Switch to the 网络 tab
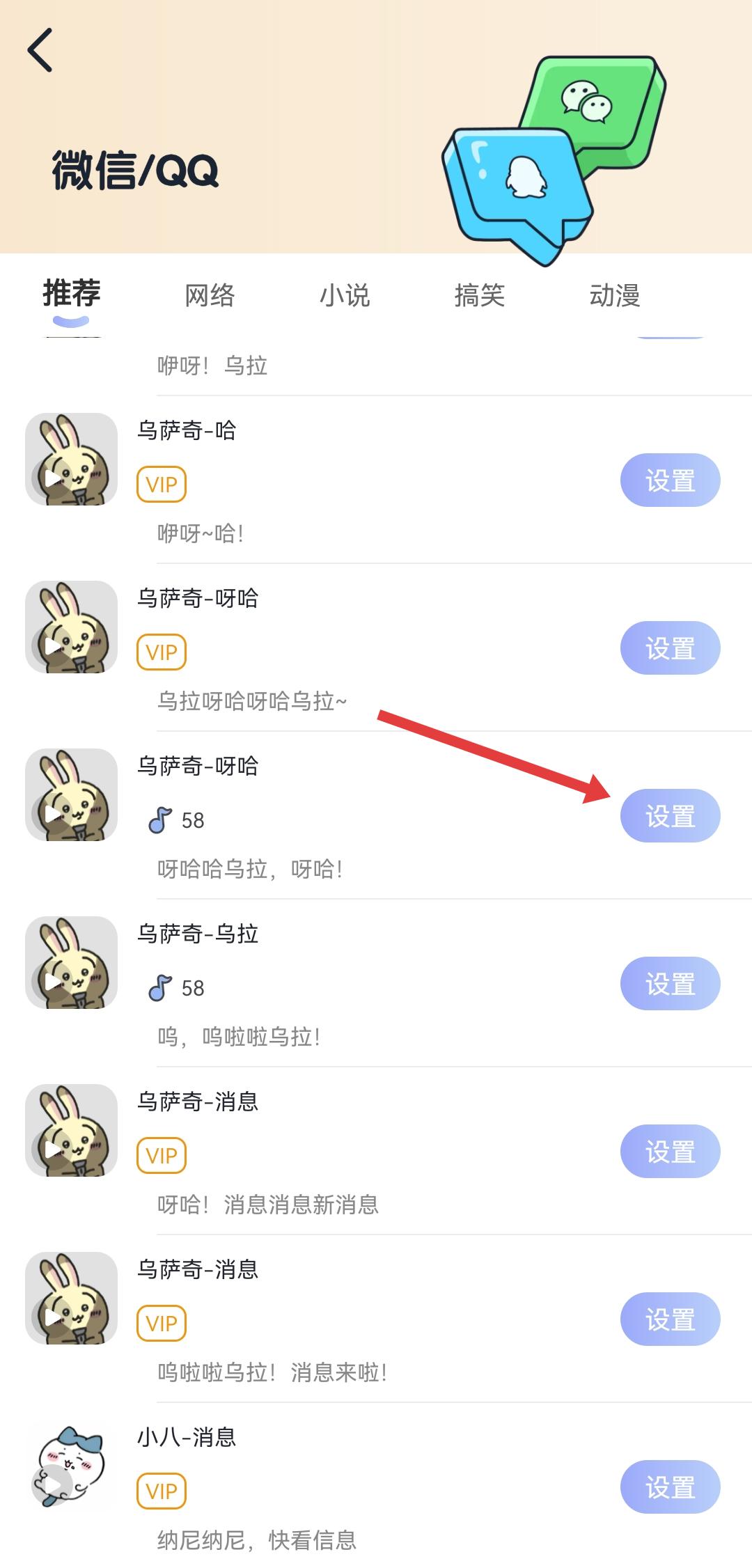Image resolution: width=752 pixels, height=1568 pixels. tap(210, 295)
